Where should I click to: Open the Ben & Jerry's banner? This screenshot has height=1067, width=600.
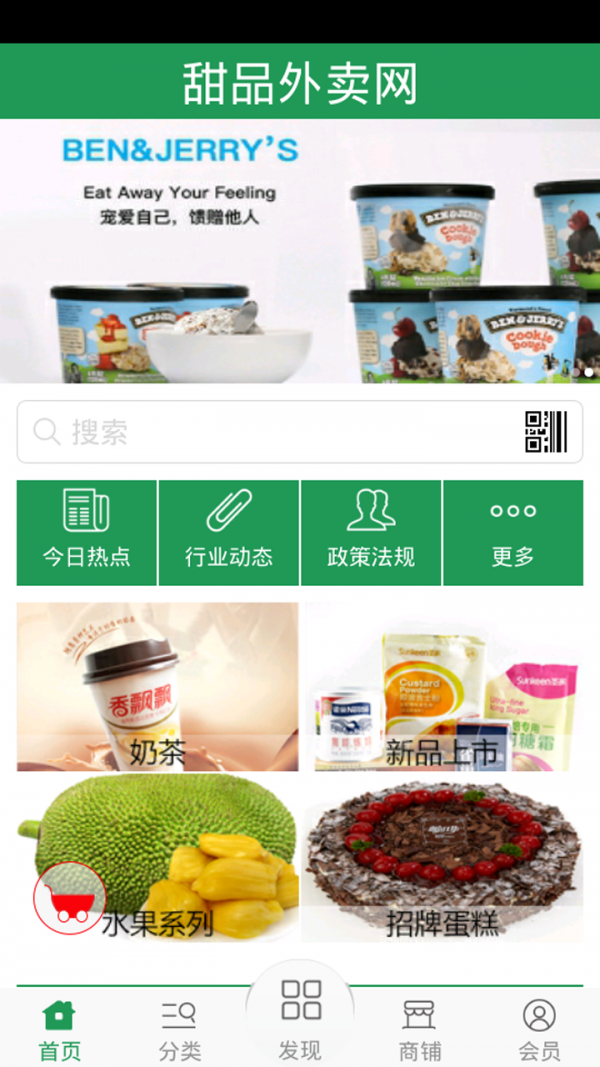coord(300,250)
